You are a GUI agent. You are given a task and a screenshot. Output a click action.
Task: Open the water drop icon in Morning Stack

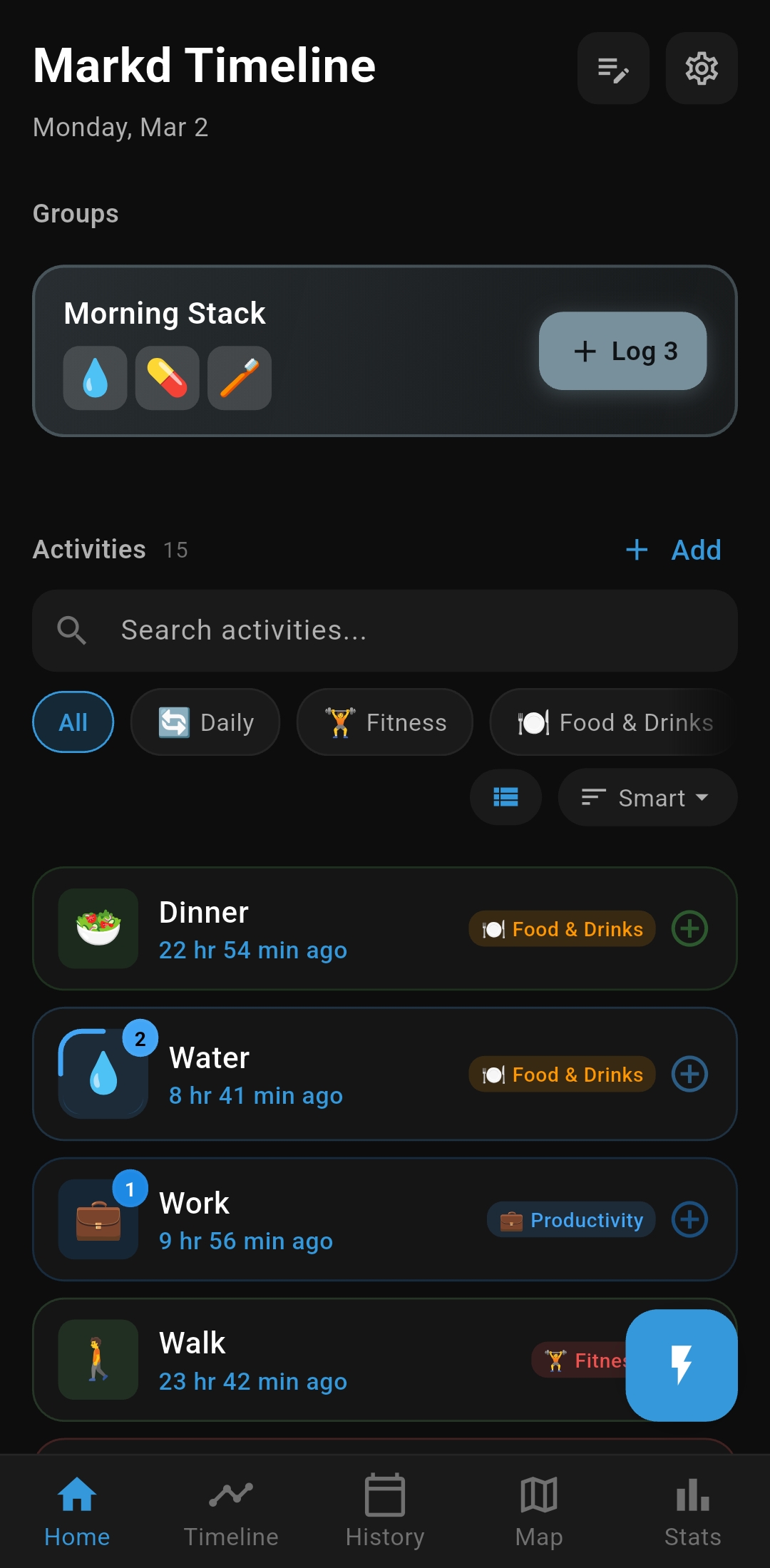click(95, 378)
